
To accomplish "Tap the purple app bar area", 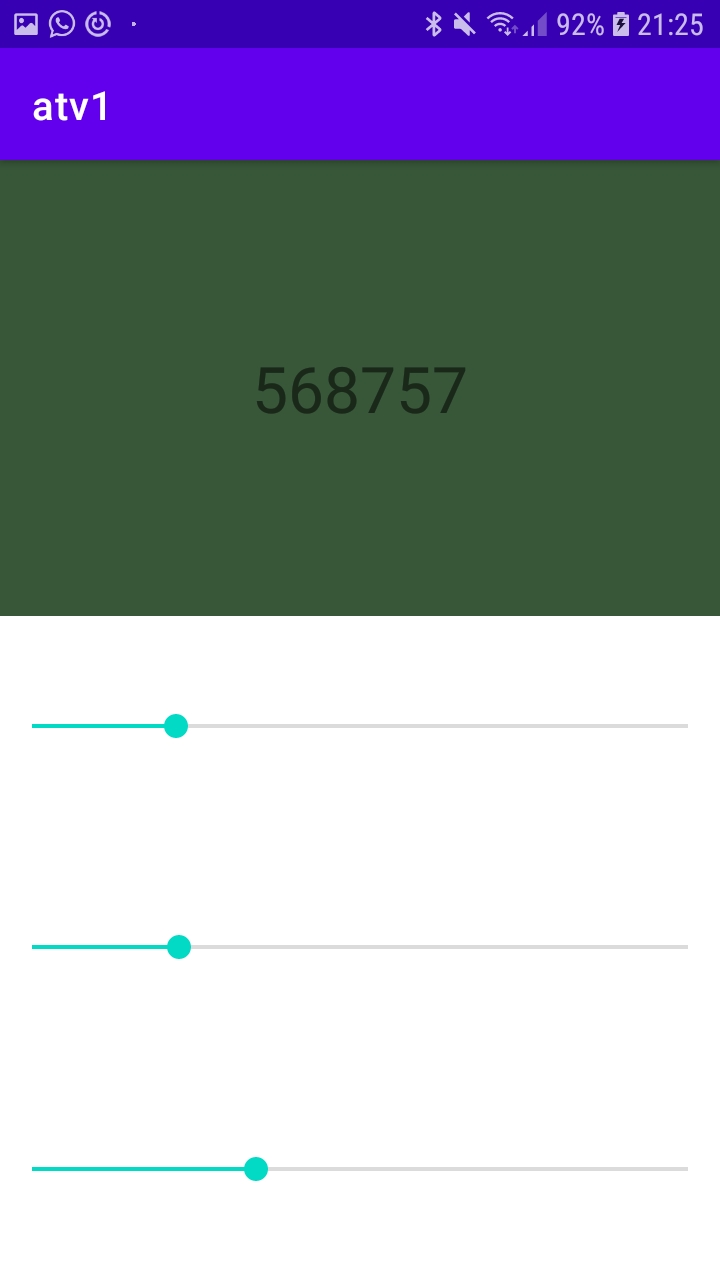I will tap(400, 105).
